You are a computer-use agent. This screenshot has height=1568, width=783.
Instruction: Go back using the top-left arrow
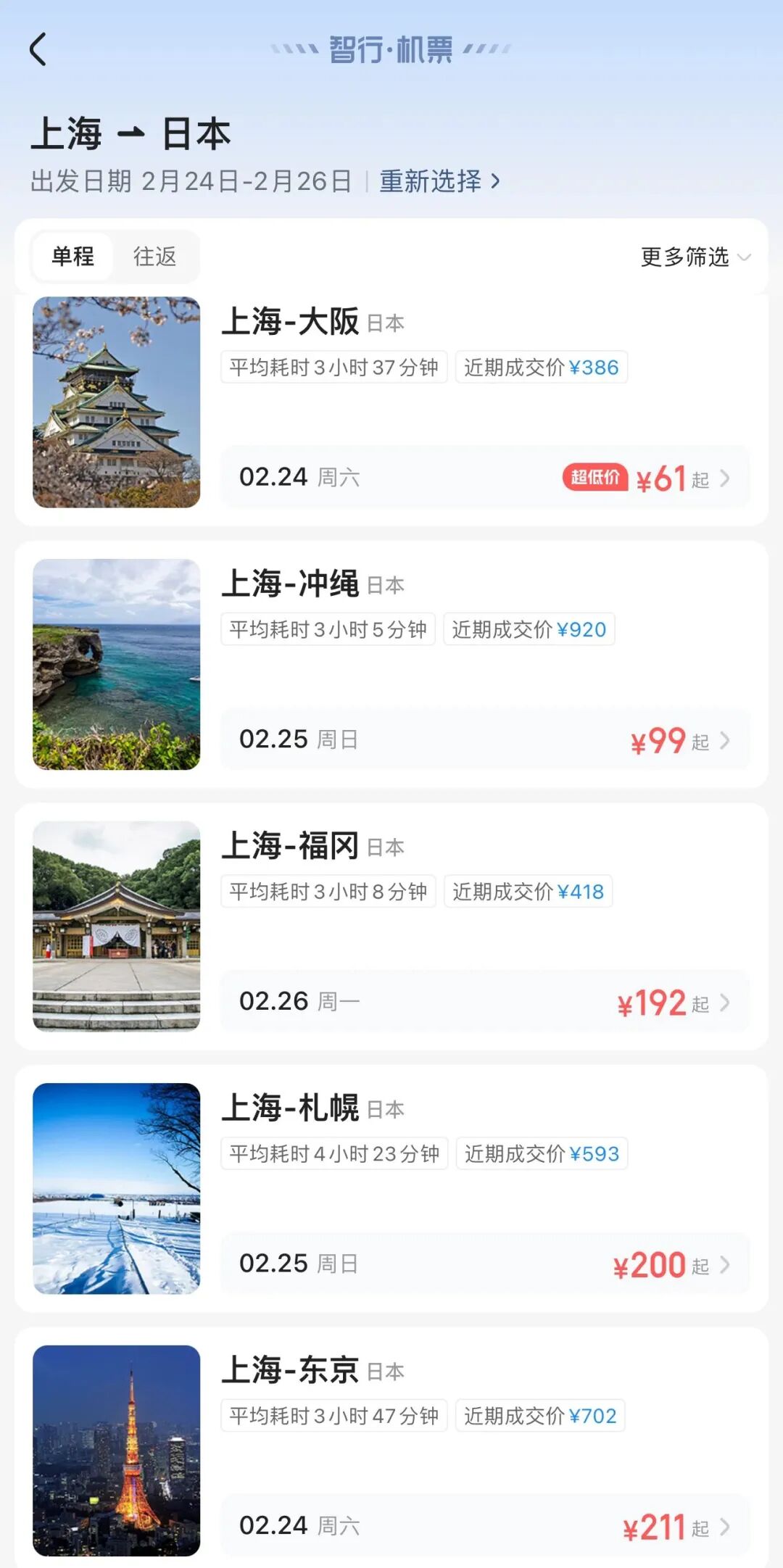tap(38, 49)
